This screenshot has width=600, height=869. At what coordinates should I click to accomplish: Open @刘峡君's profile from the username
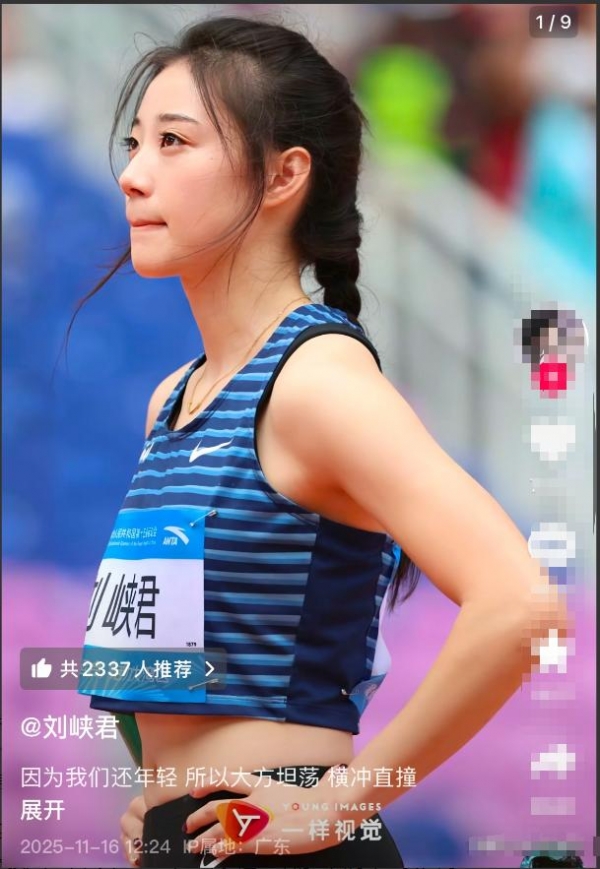click(x=70, y=727)
